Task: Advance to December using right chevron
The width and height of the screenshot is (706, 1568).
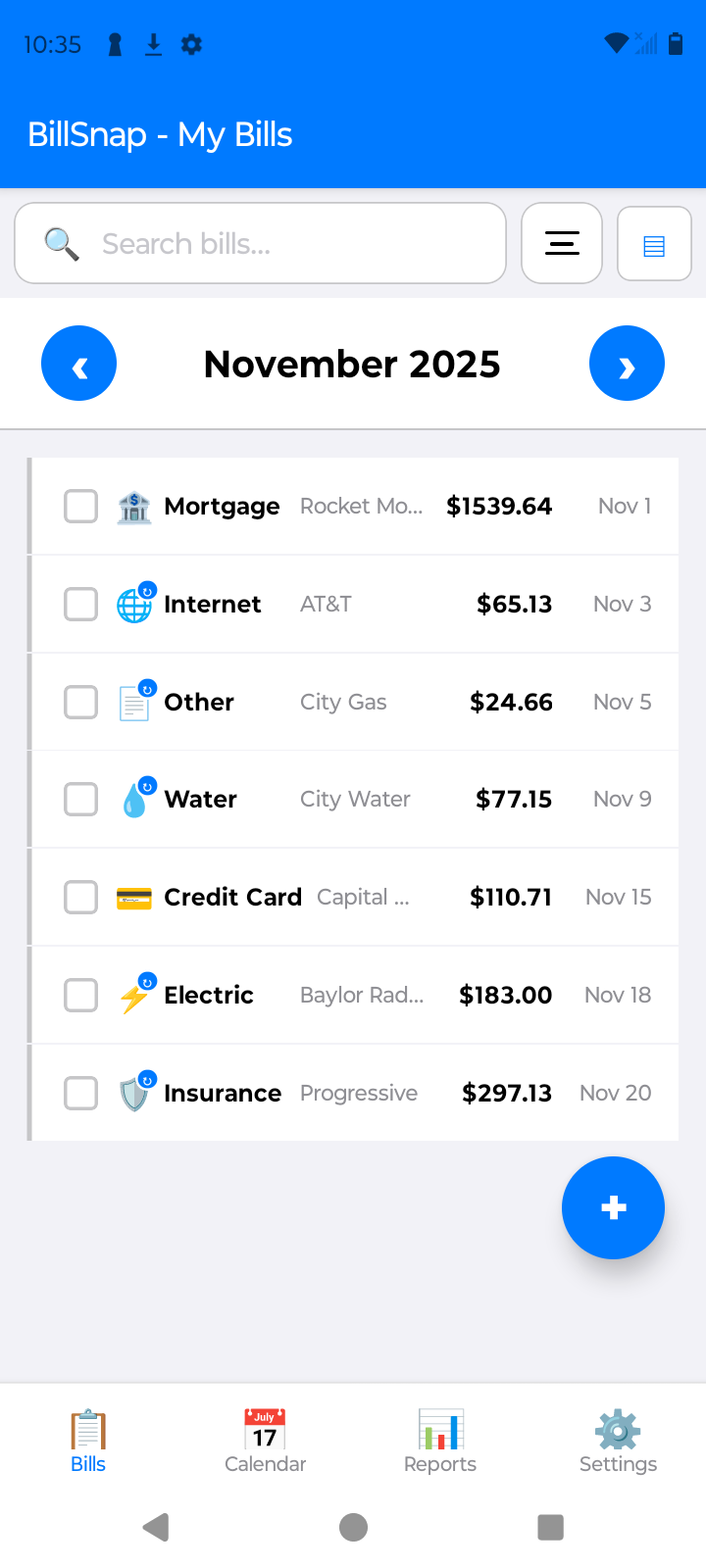Action: point(627,363)
